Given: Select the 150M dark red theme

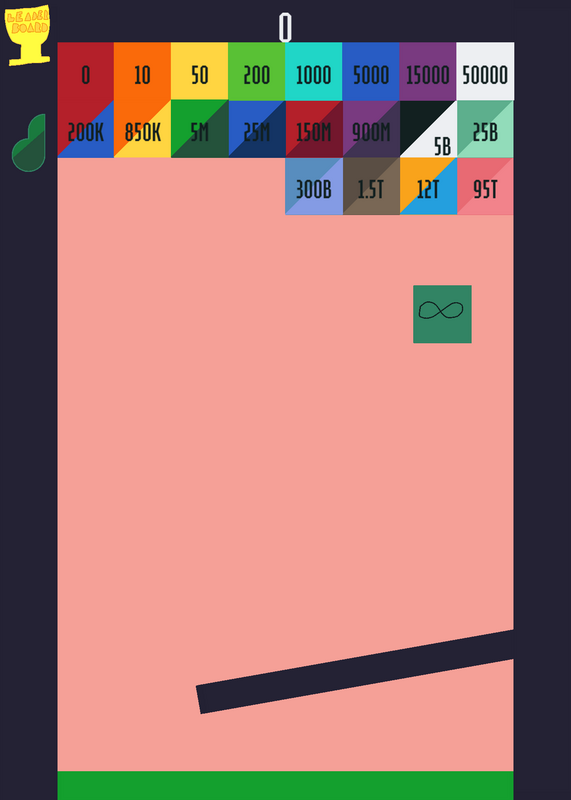Looking at the screenshot, I should tap(314, 129).
